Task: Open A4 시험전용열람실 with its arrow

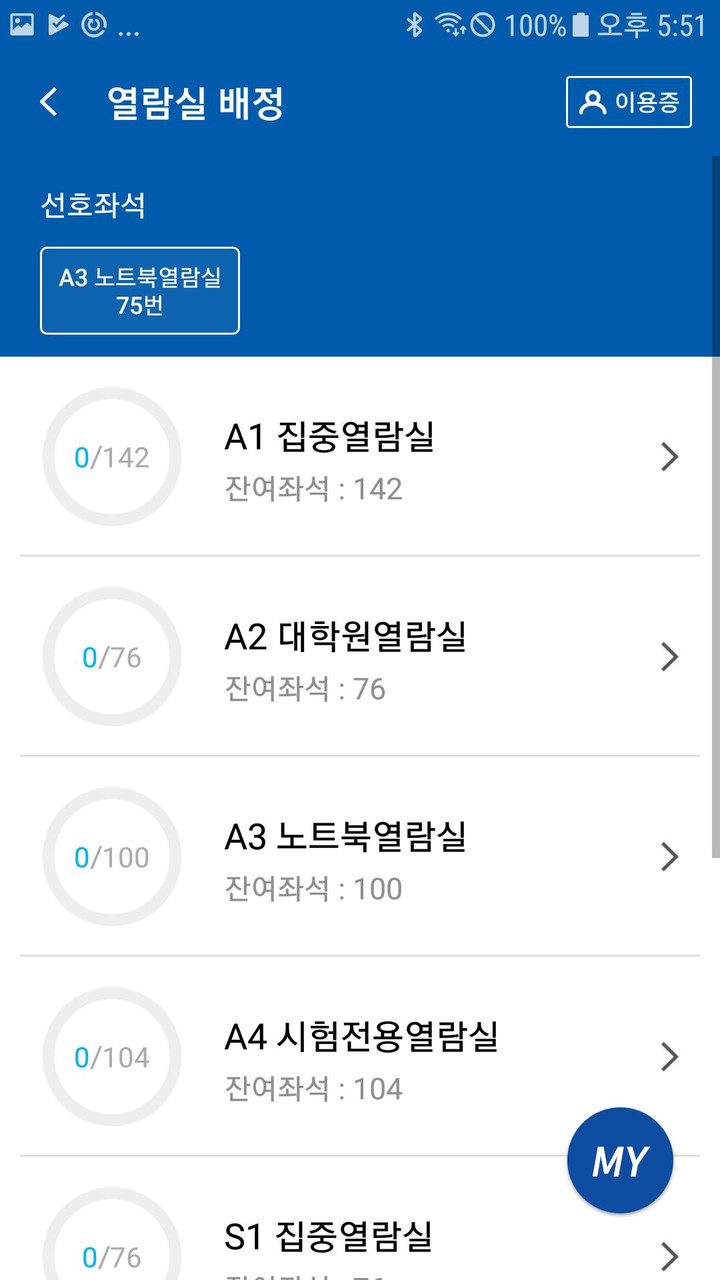Action: point(670,1057)
